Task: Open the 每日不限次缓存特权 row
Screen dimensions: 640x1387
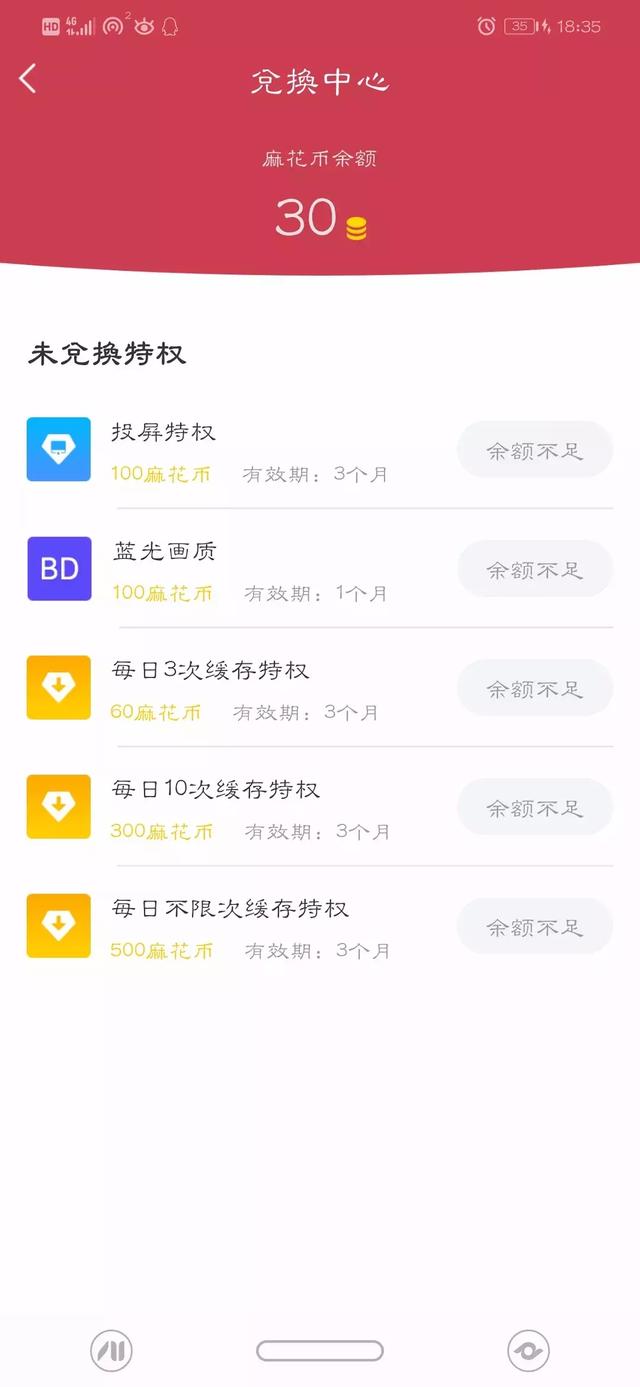Action: (320, 925)
